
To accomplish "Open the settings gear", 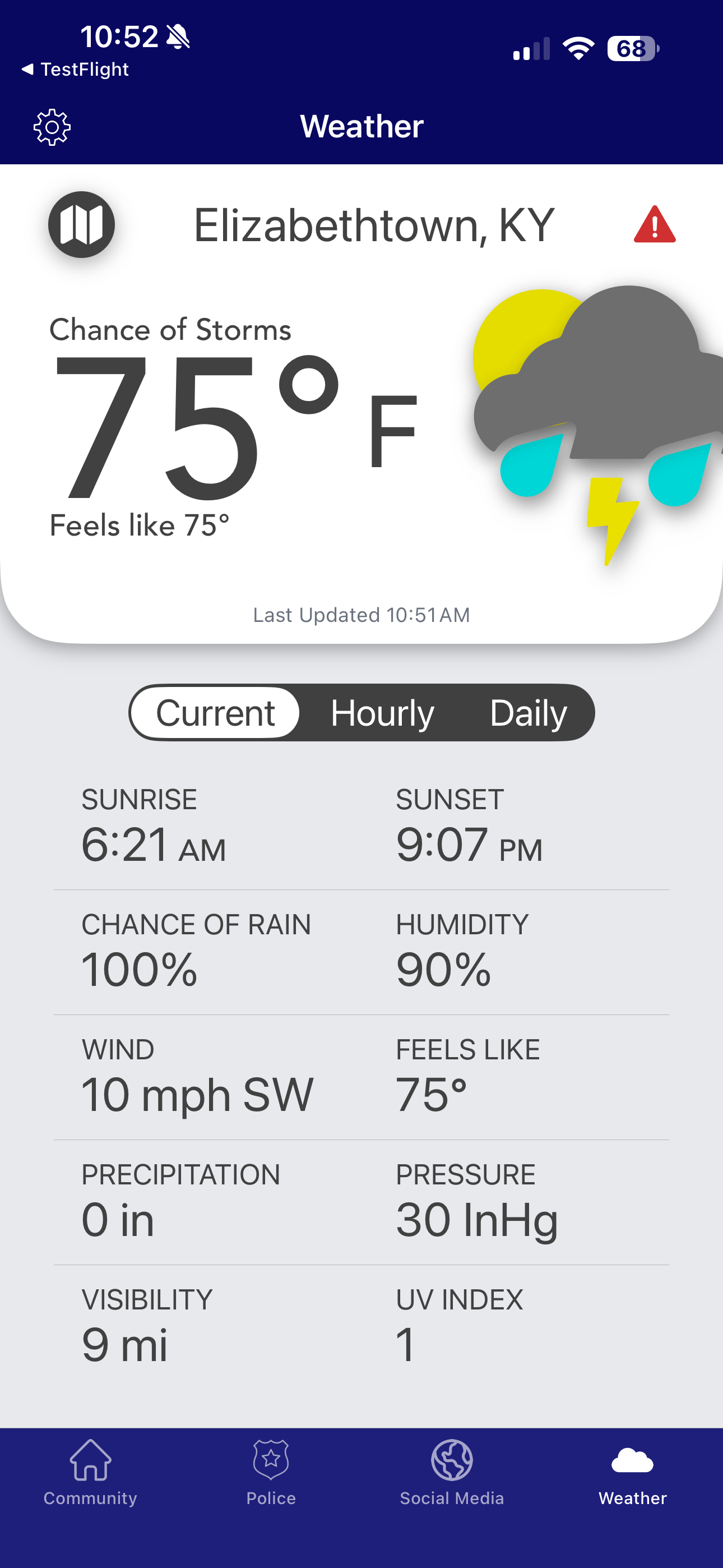I will click(x=52, y=127).
